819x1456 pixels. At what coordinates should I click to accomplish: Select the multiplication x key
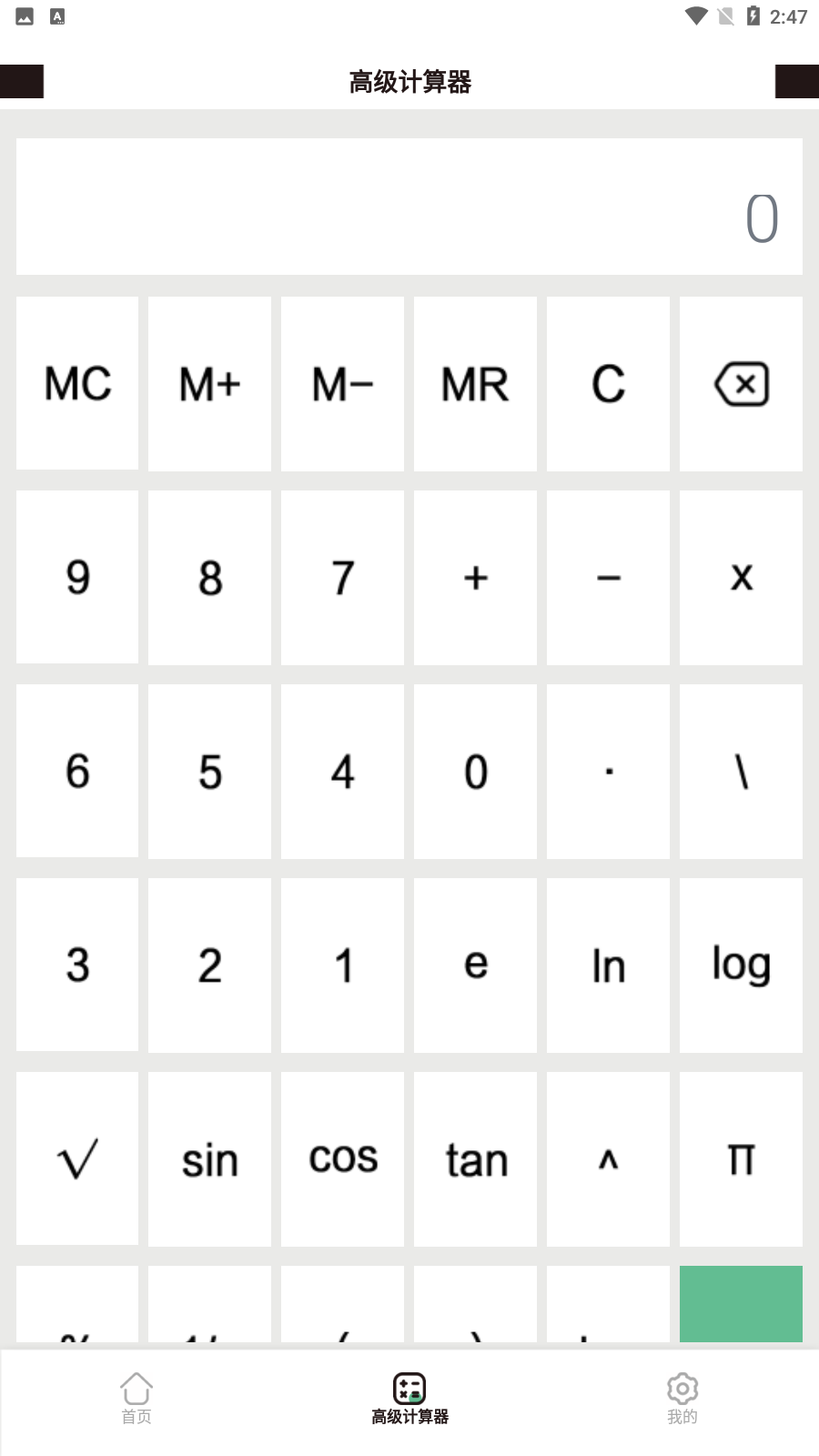coord(741,577)
